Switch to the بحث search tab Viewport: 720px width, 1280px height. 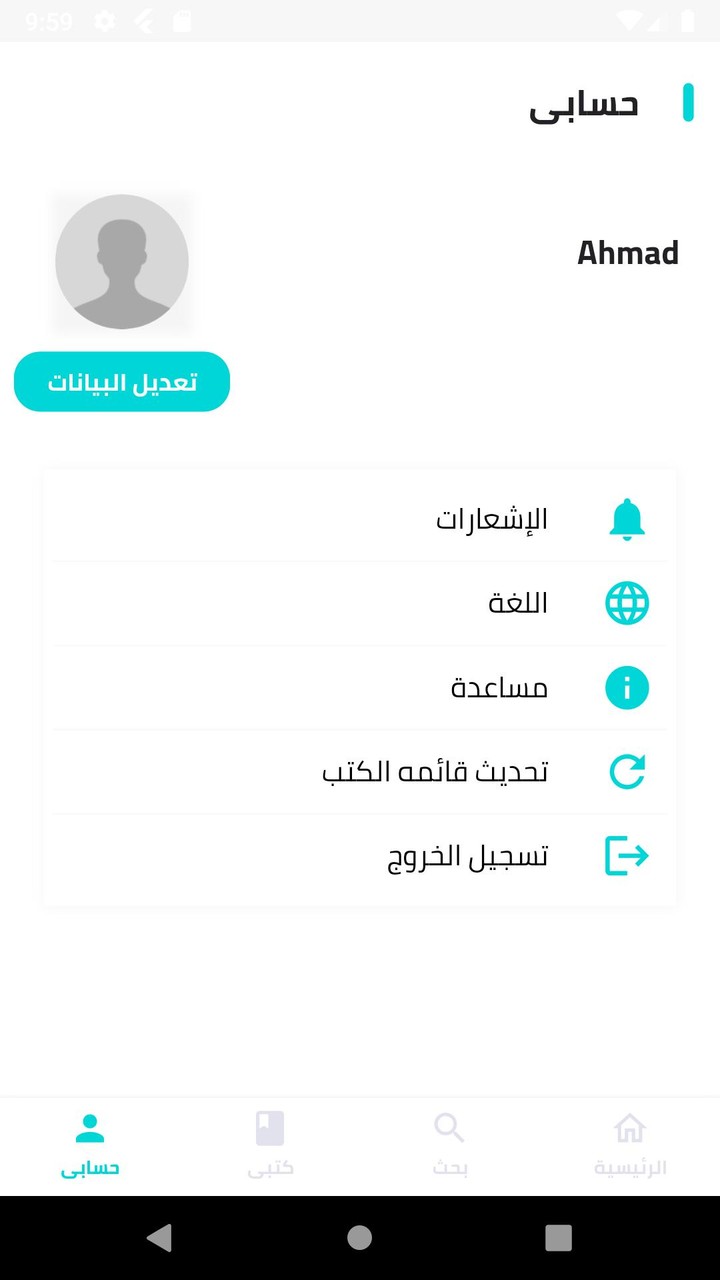pyautogui.click(x=450, y=1145)
